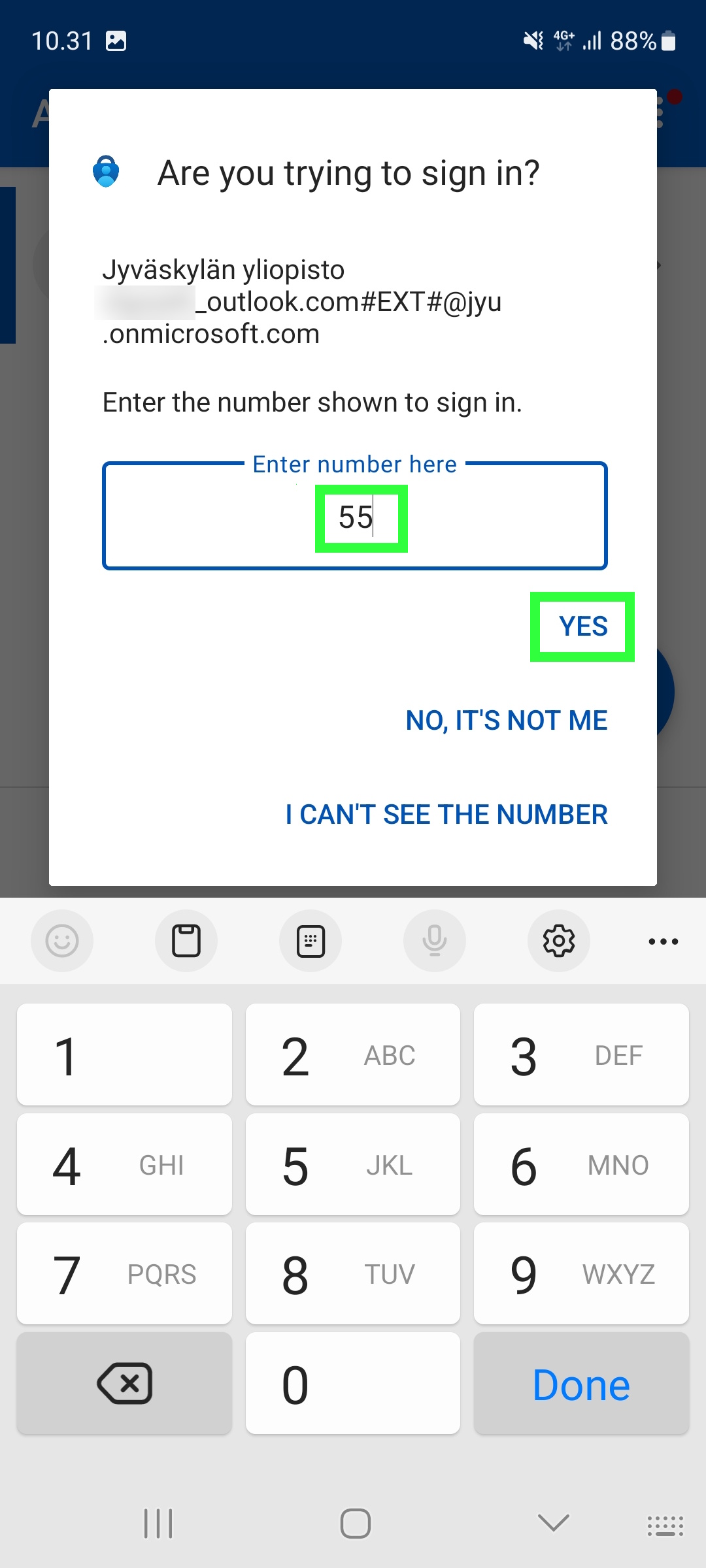Screen dimensions: 706x1568
Task: Delete a digit with the backspace key
Action: tap(124, 1384)
